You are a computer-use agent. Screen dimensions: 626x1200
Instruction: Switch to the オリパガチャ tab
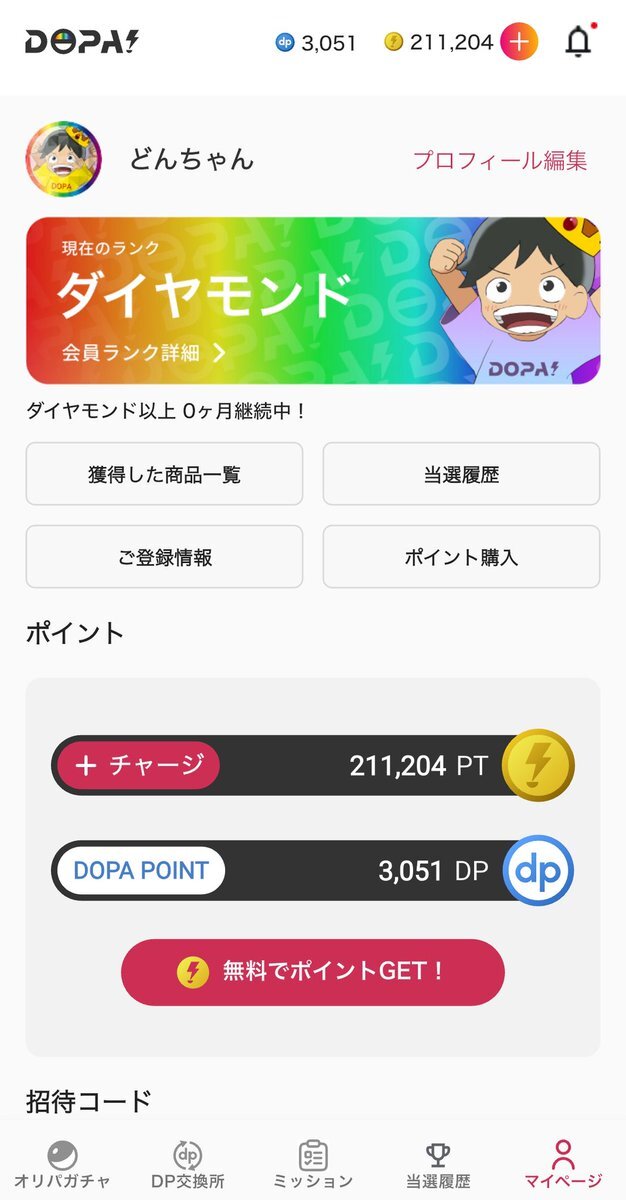tap(62, 1166)
